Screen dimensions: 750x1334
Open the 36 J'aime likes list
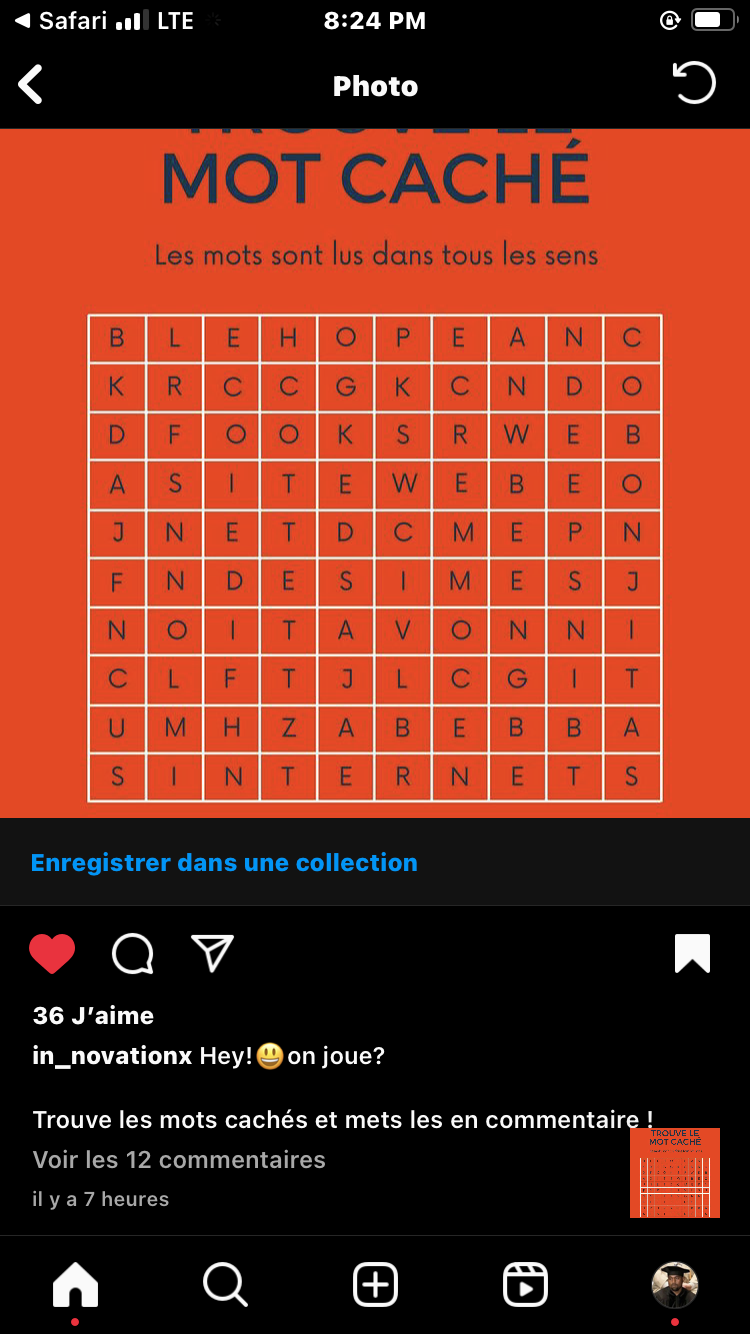(x=93, y=1016)
